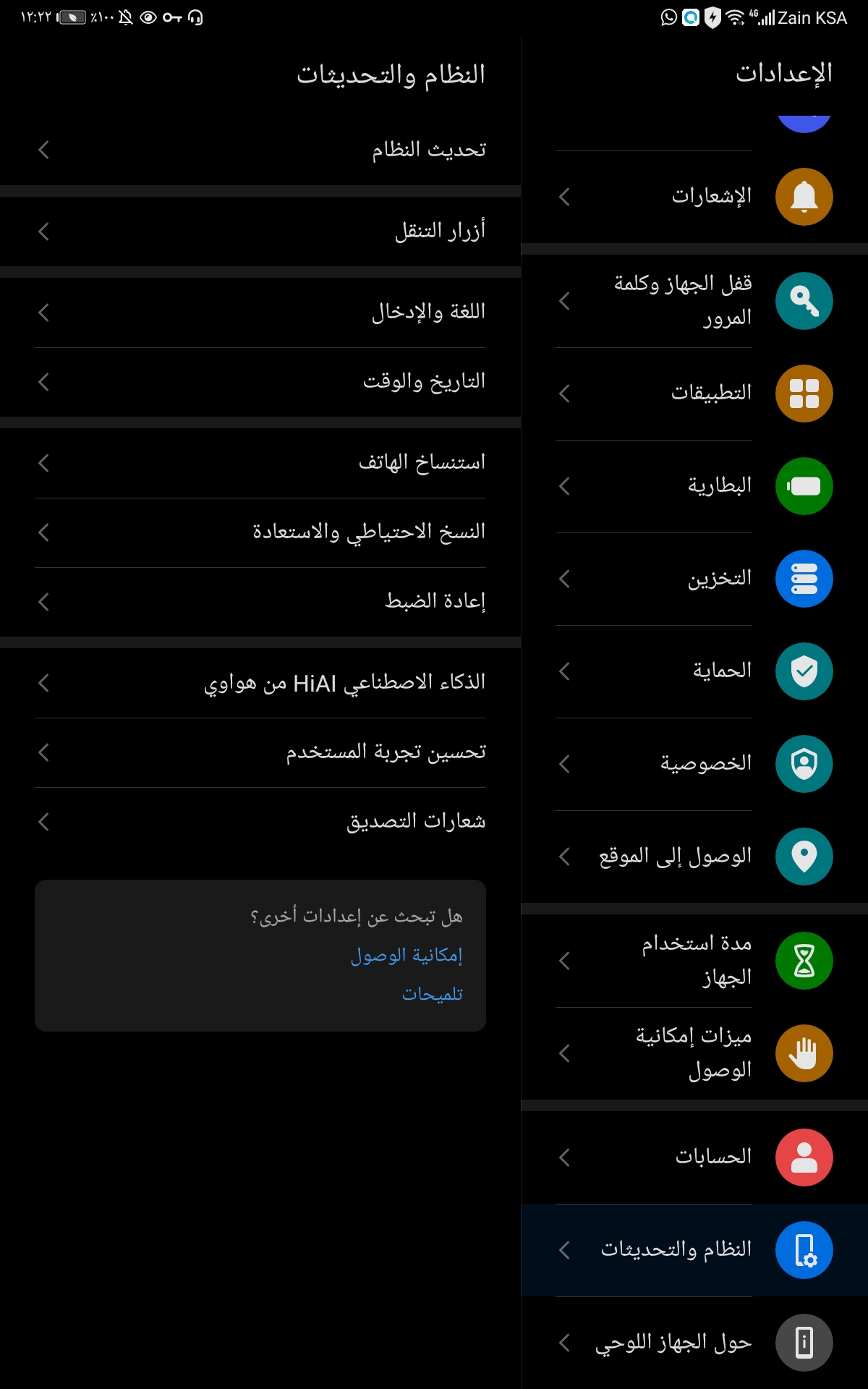
Task: Open النسخ الاحتياطي والاستعادة backup settings
Action: (x=260, y=532)
